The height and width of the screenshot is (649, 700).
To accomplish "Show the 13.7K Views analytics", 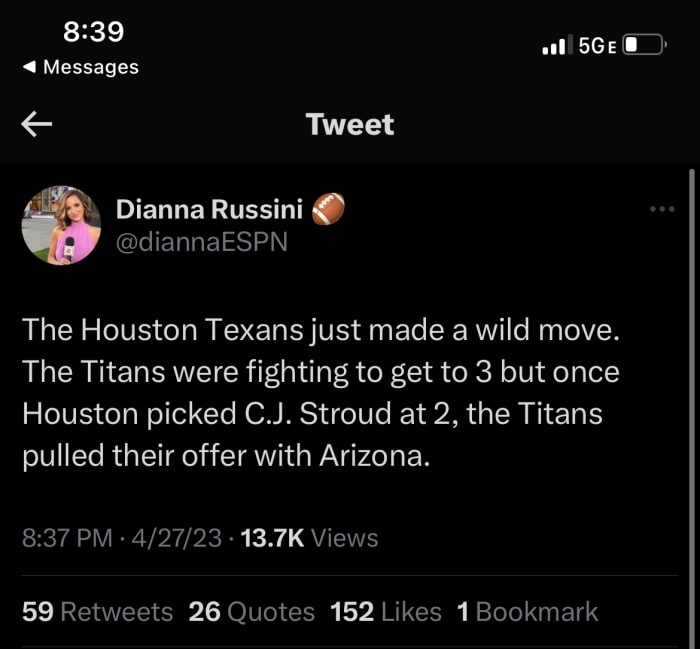I will [309, 538].
